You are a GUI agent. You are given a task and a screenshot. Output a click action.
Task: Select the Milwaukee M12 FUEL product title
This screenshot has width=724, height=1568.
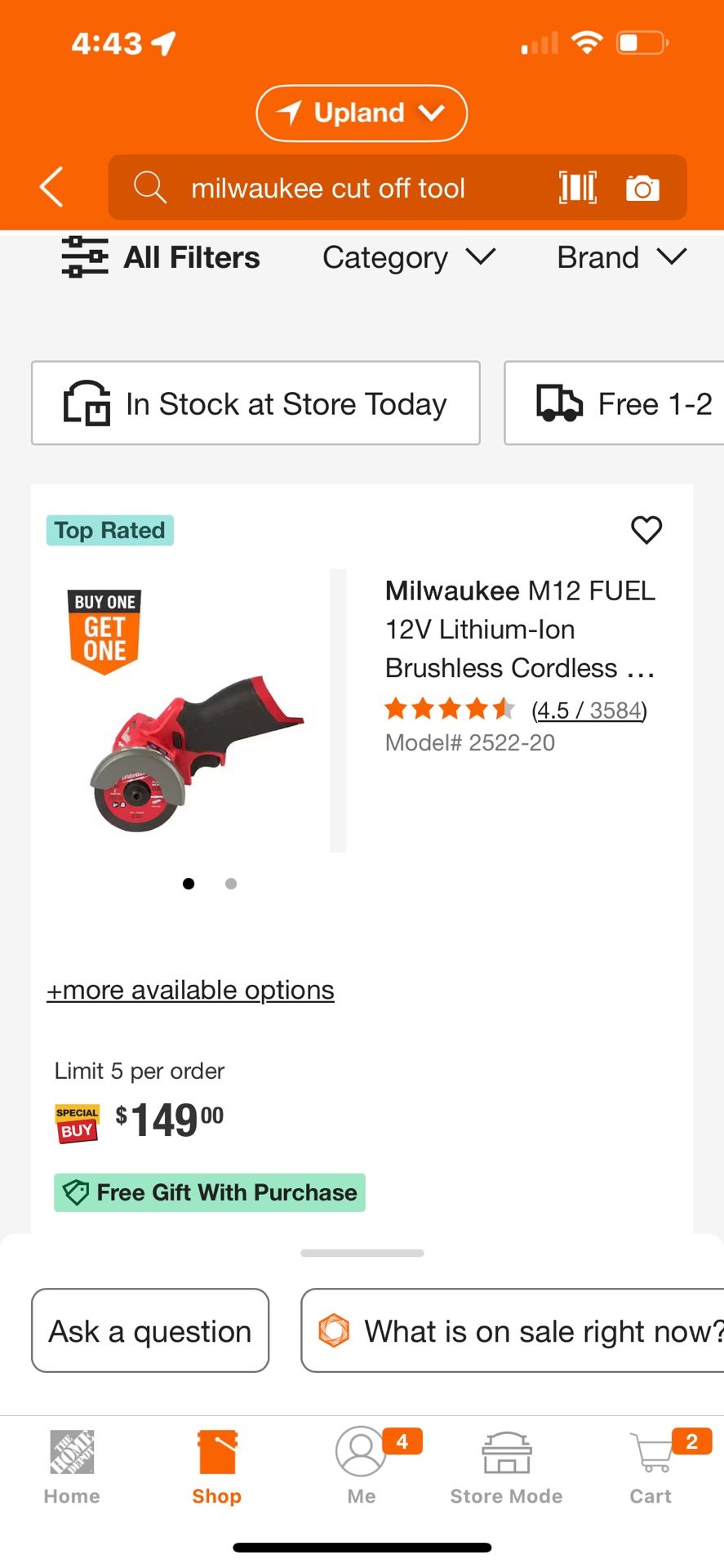[520, 629]
